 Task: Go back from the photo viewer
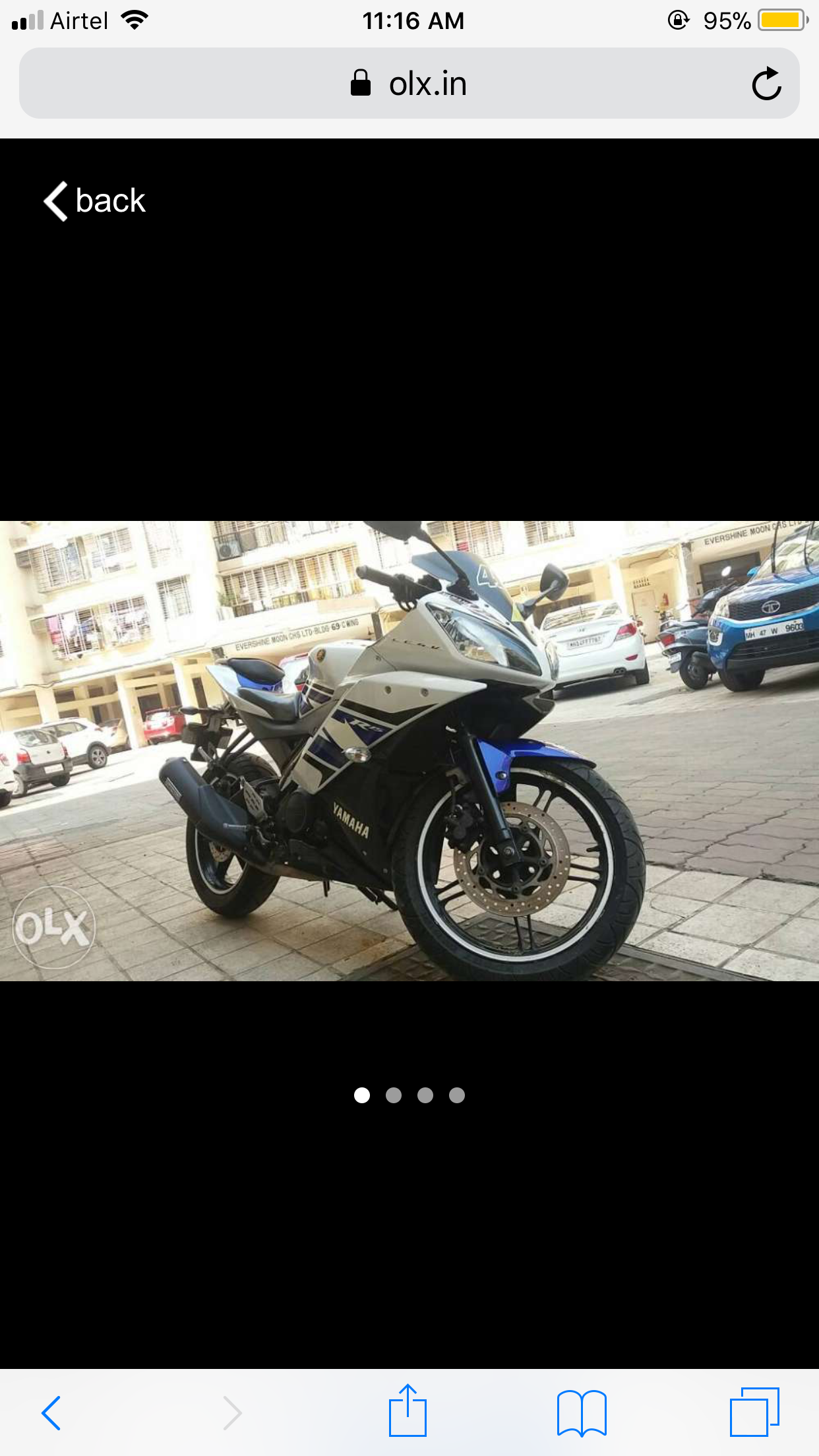[95, 200]
